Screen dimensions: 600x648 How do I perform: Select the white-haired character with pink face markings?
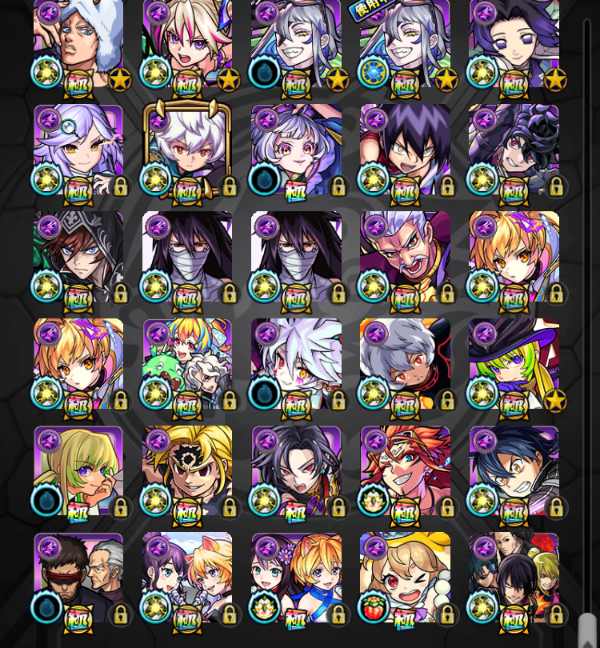tap(296, 365)
